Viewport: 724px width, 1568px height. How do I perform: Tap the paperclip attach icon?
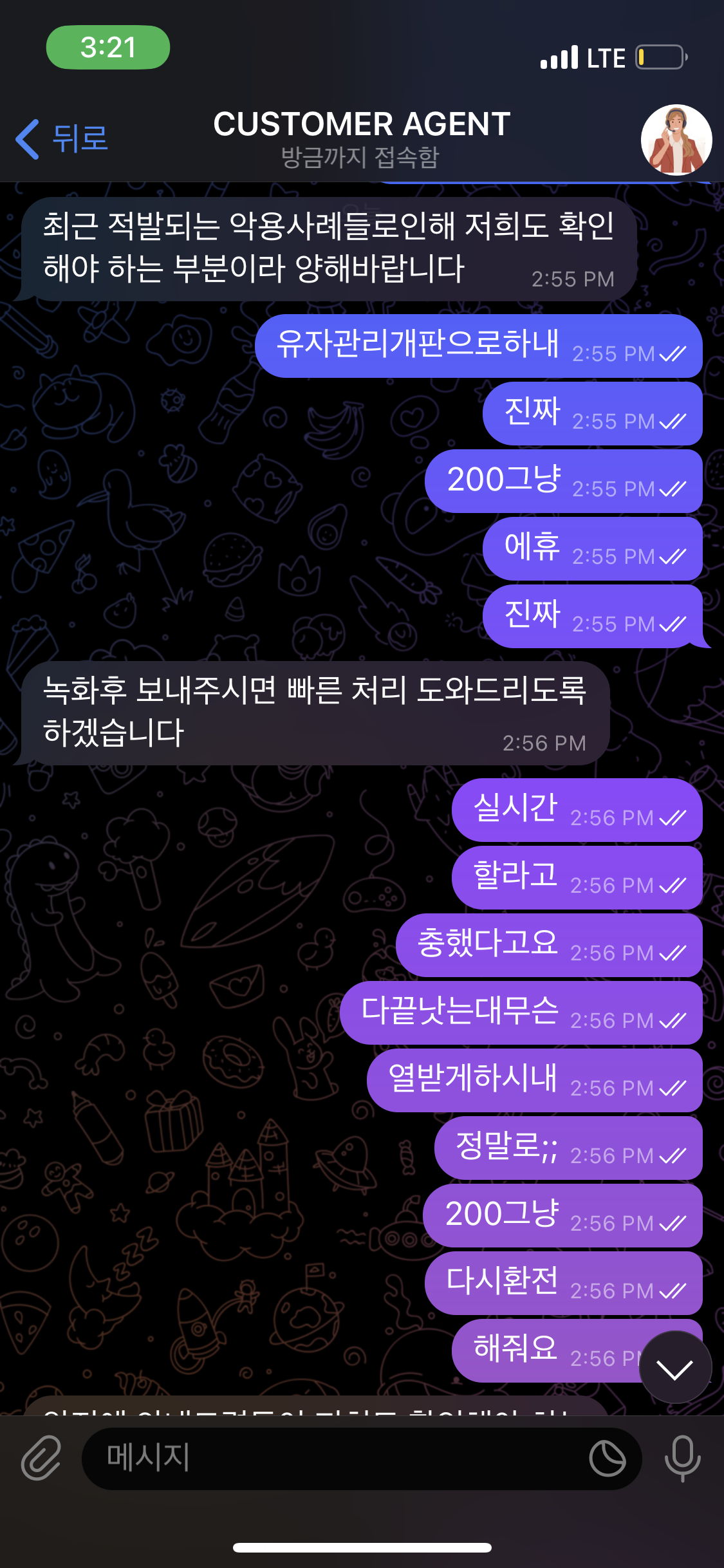(x=41, y=1458)
